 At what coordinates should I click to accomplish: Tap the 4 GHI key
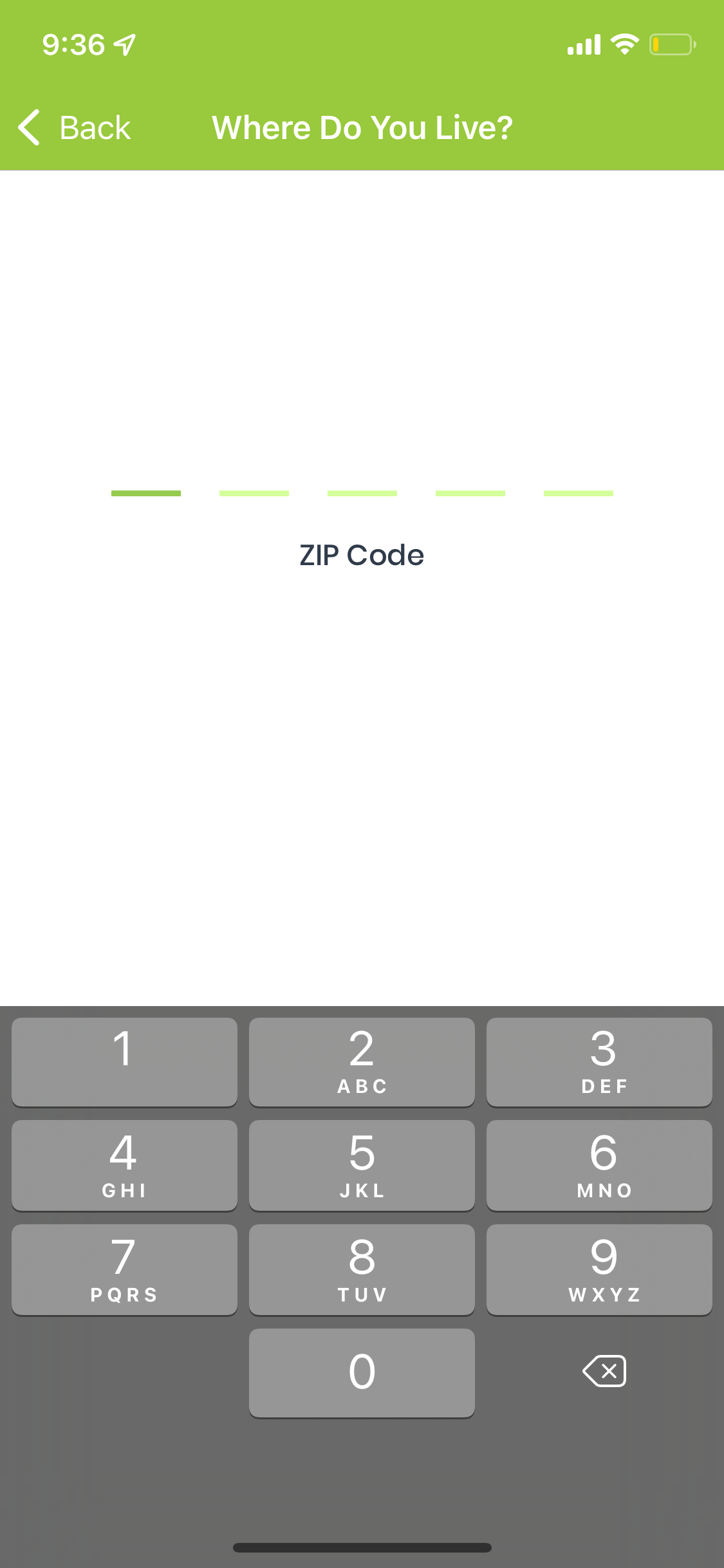pos(124,1165)
